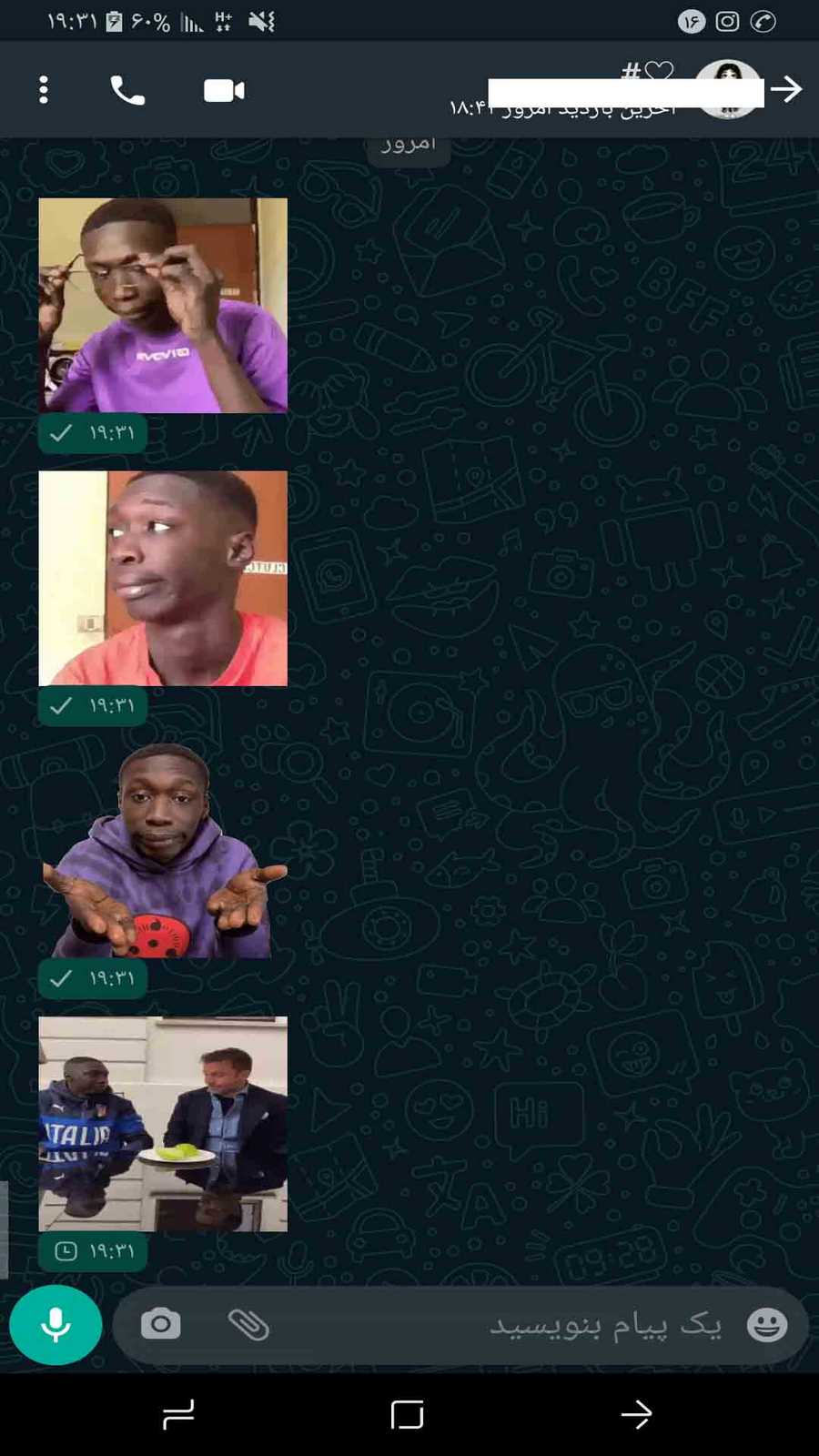Open the emoji picker

pos(766,1325)
